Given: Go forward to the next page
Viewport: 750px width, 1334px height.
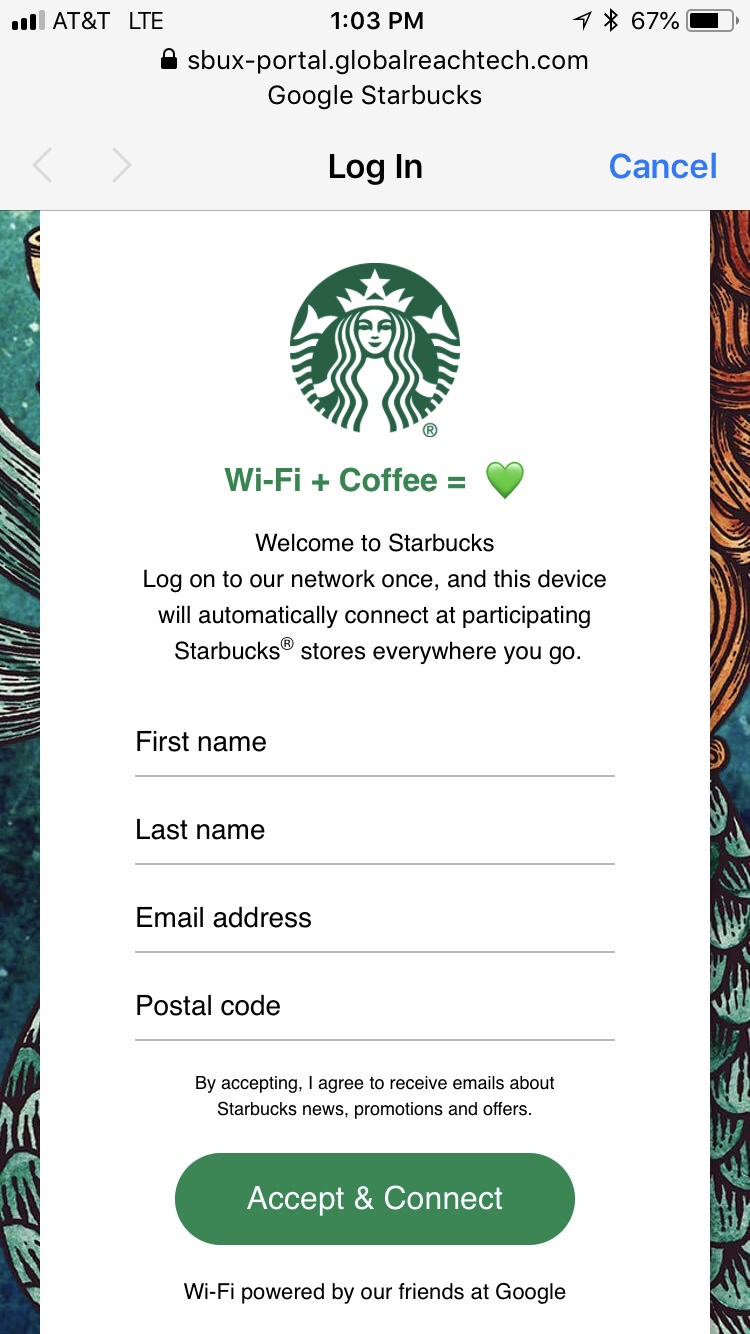Looking at the screenshot, I should point(121,166).
